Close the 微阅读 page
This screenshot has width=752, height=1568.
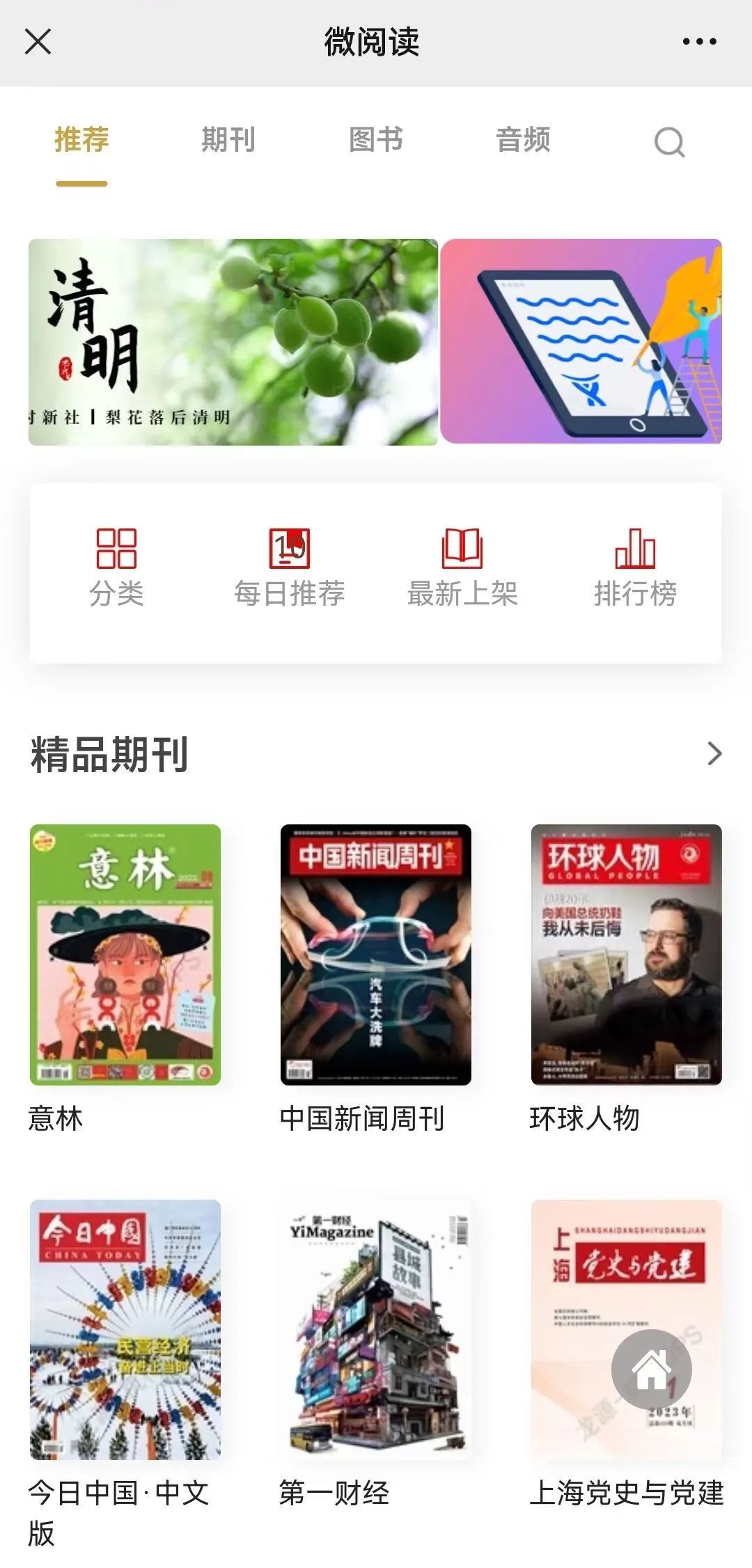click(x=38, y=42)
